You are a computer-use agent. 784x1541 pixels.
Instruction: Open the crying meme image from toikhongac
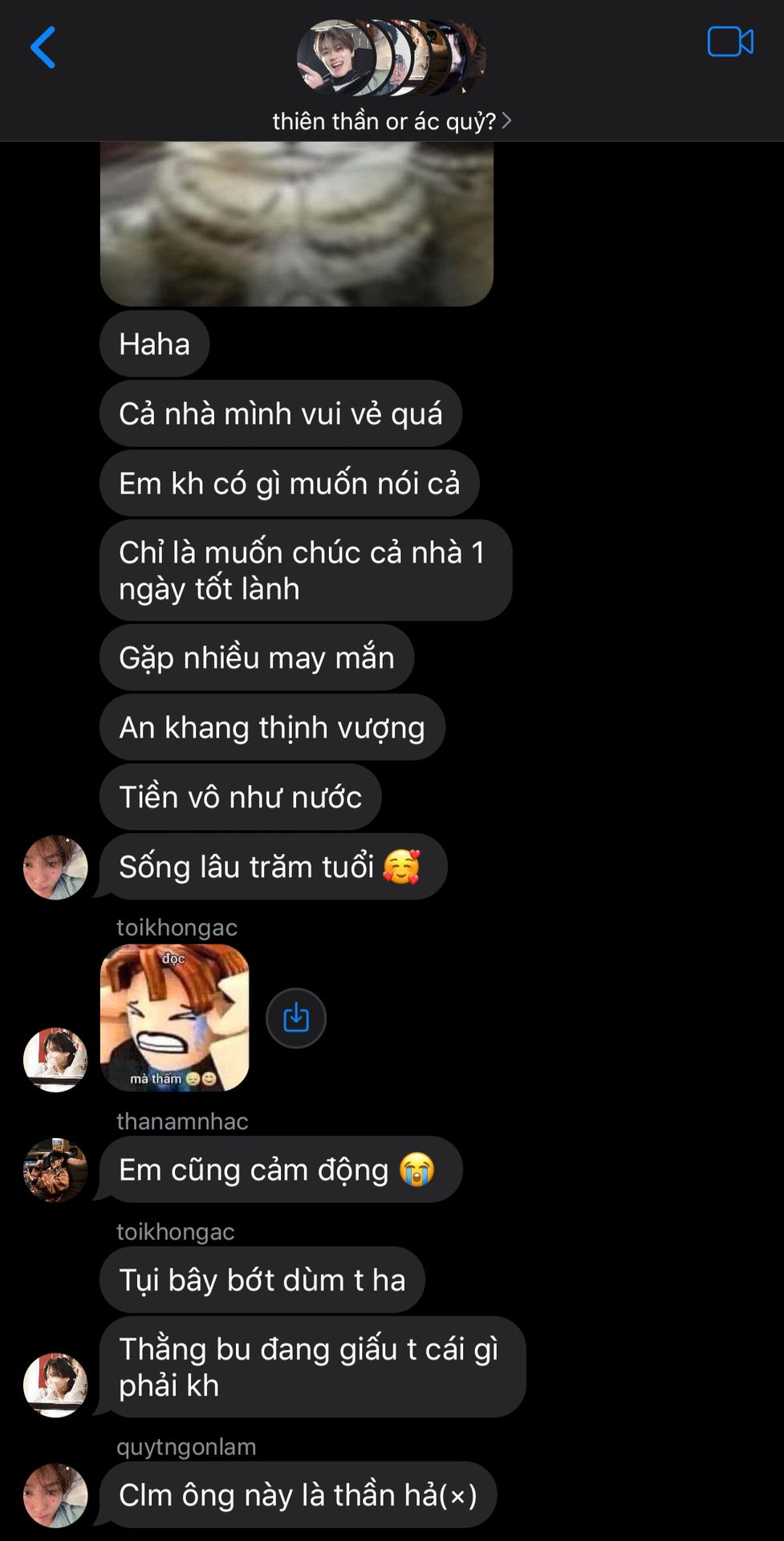click(174, 1017)
